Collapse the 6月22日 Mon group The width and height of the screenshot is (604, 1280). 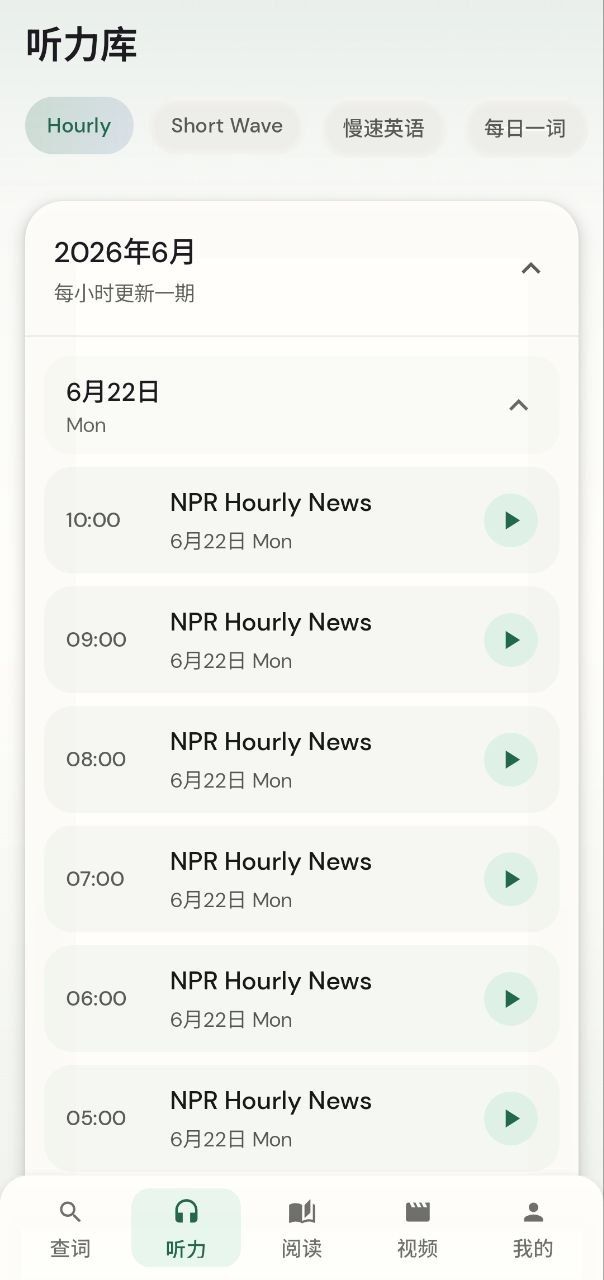[x=518, y=405]
